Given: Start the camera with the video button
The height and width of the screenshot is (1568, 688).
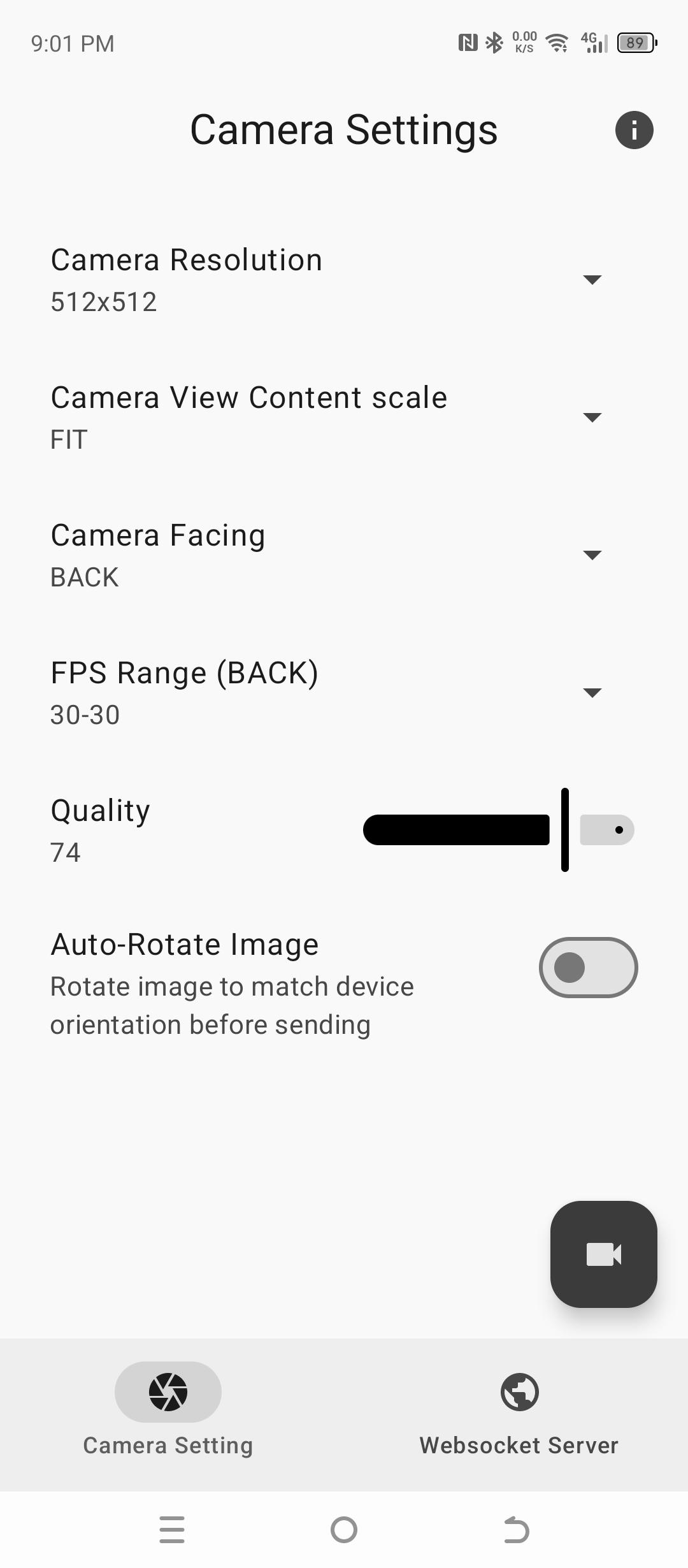Looking at the screenshot, I should coord(603,1254).
